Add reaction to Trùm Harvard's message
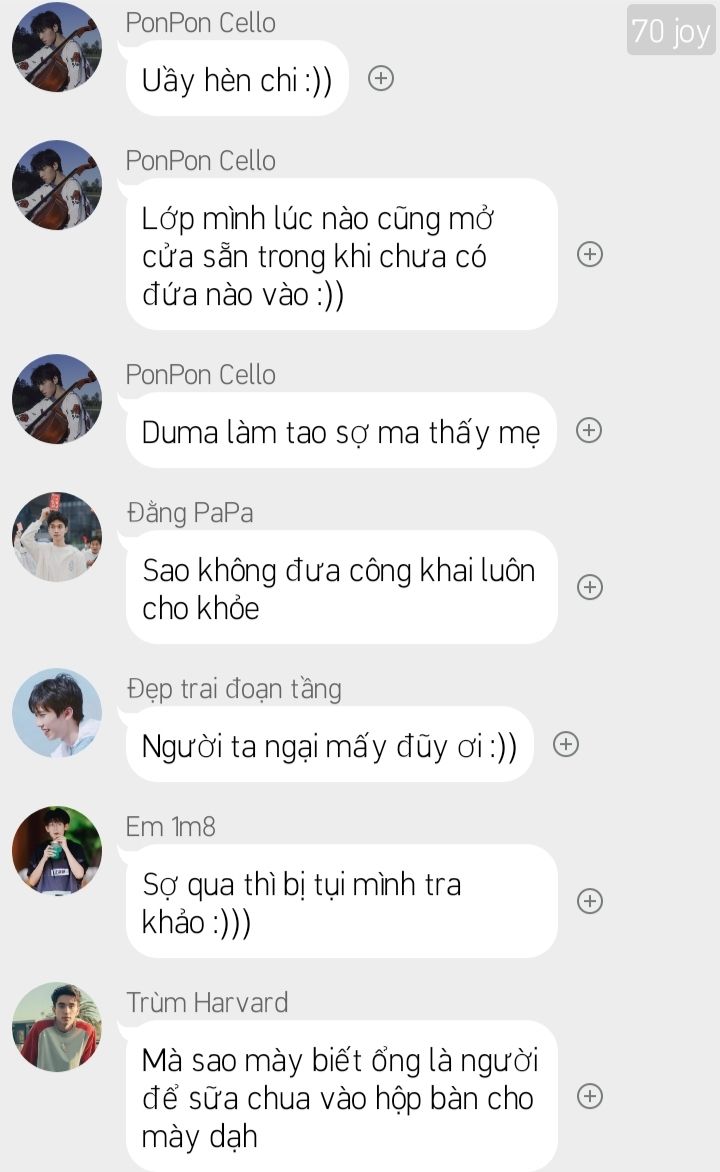Screen dimensions: 720x1172 590,1096
